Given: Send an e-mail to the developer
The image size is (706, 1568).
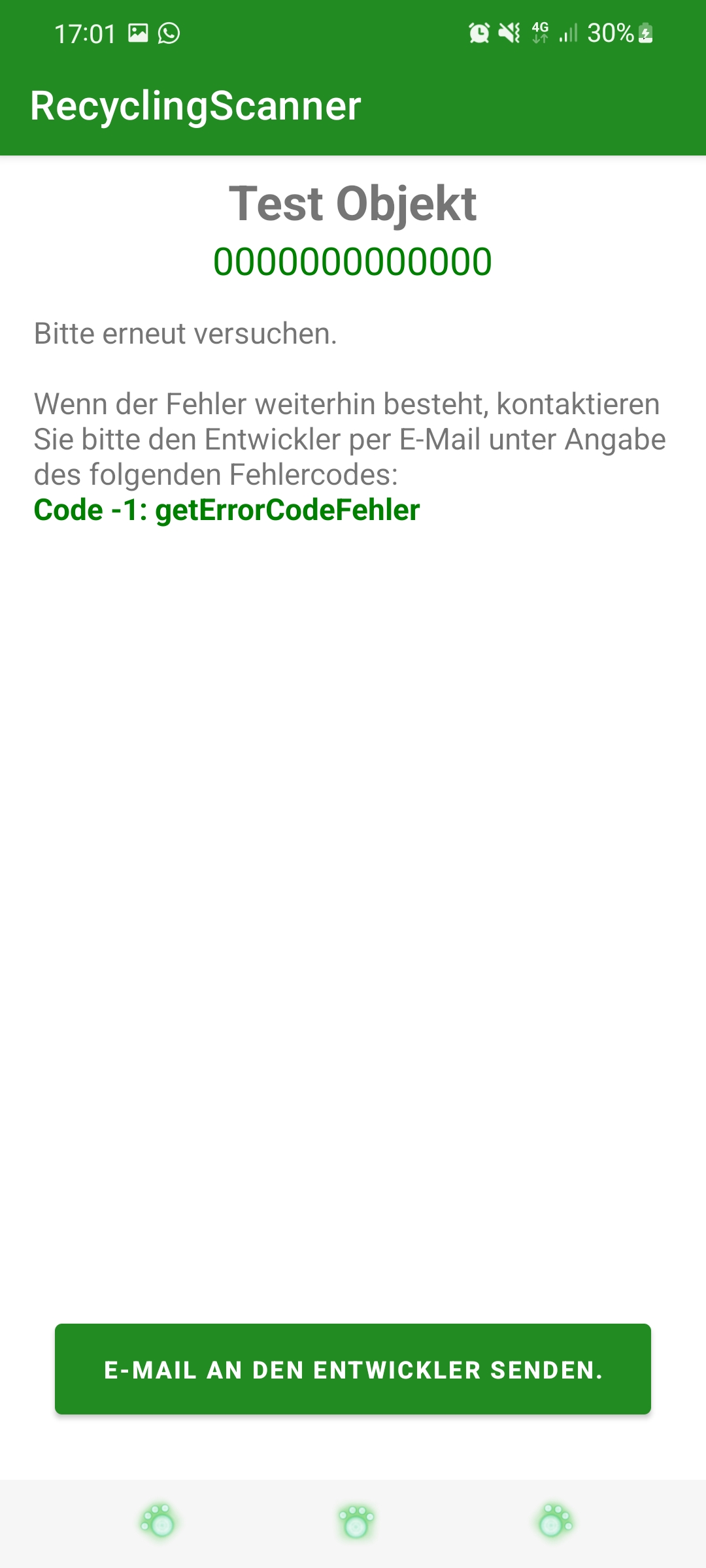Looking at the screenshot, I should point(353,1369).
